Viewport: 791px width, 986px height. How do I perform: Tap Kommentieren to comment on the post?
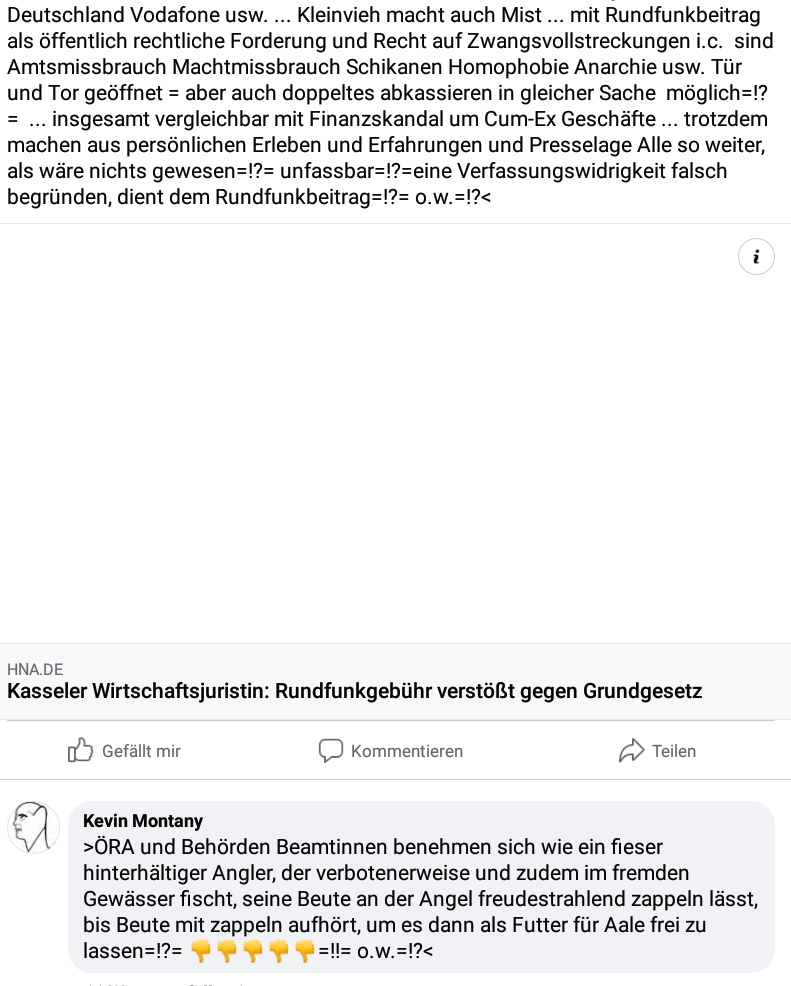pyautogui.click(x=391, y=751)
